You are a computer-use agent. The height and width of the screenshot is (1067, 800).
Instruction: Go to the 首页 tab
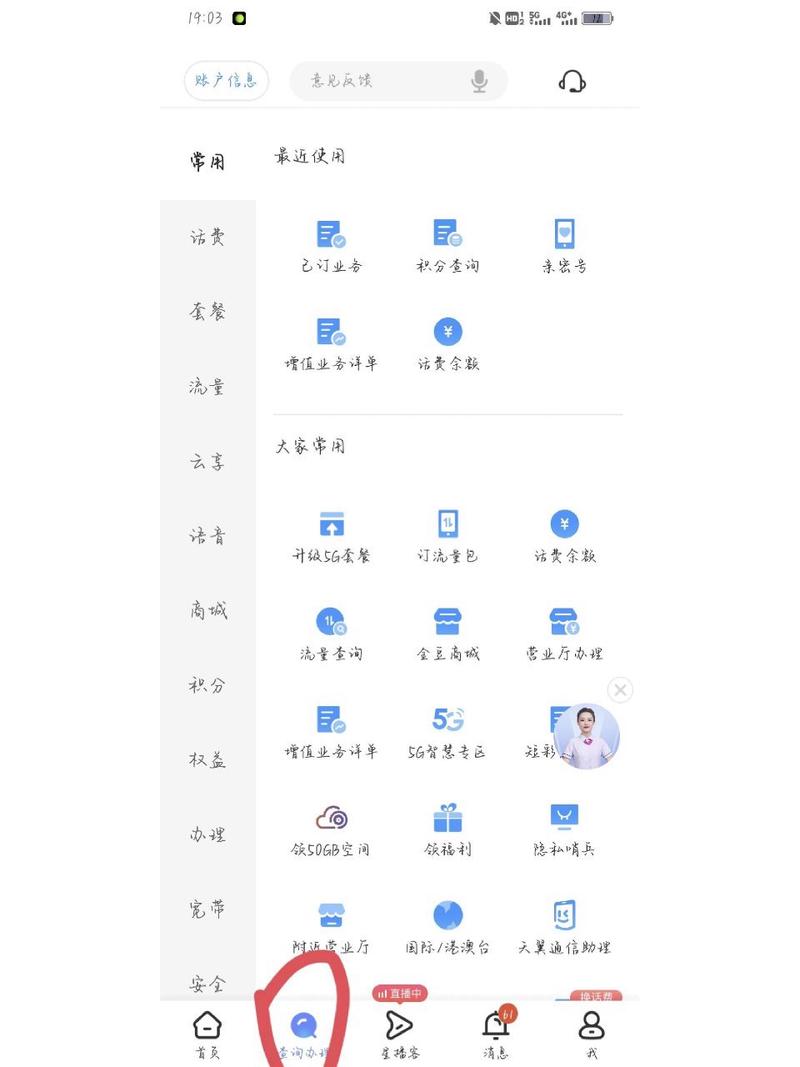point(207,1033)
